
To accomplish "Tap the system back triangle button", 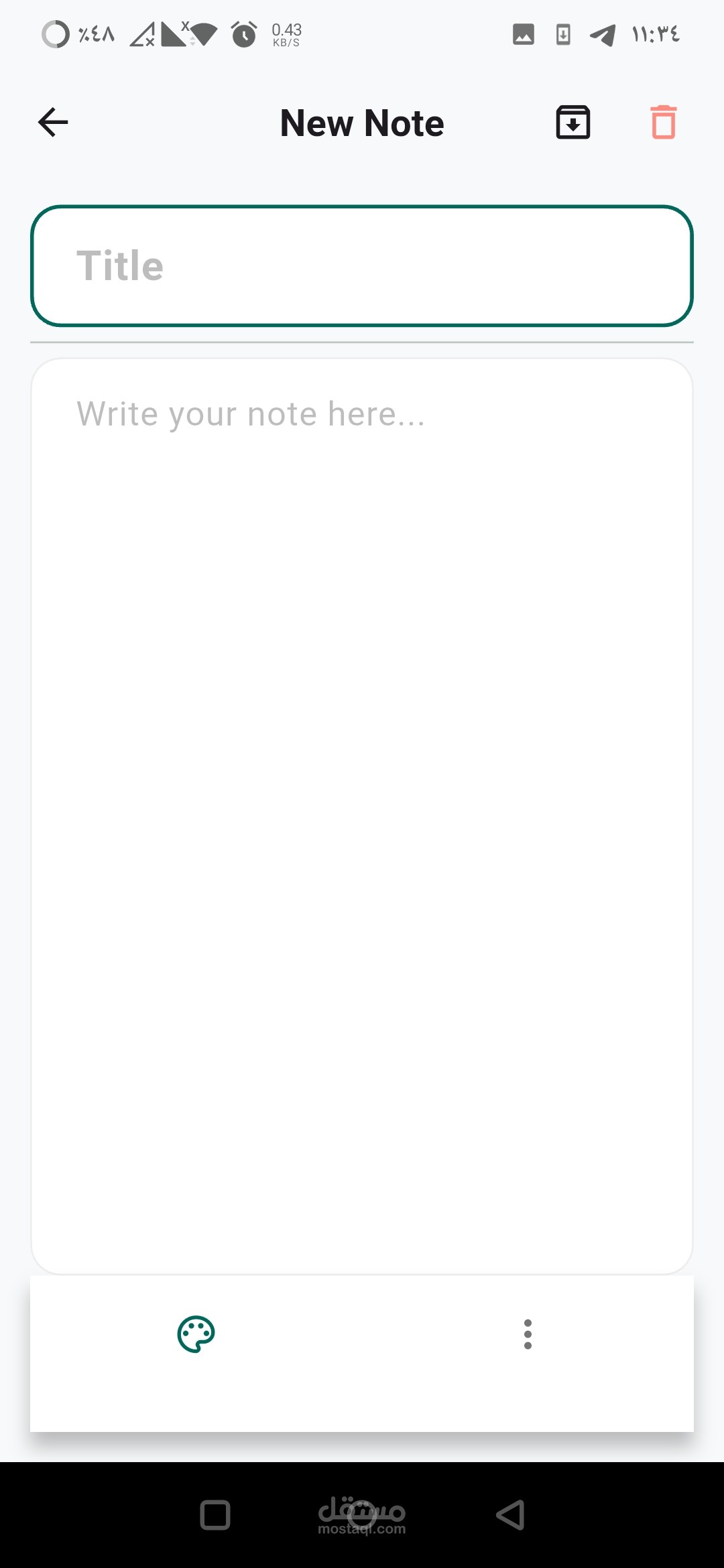I will pos(510,1515).
